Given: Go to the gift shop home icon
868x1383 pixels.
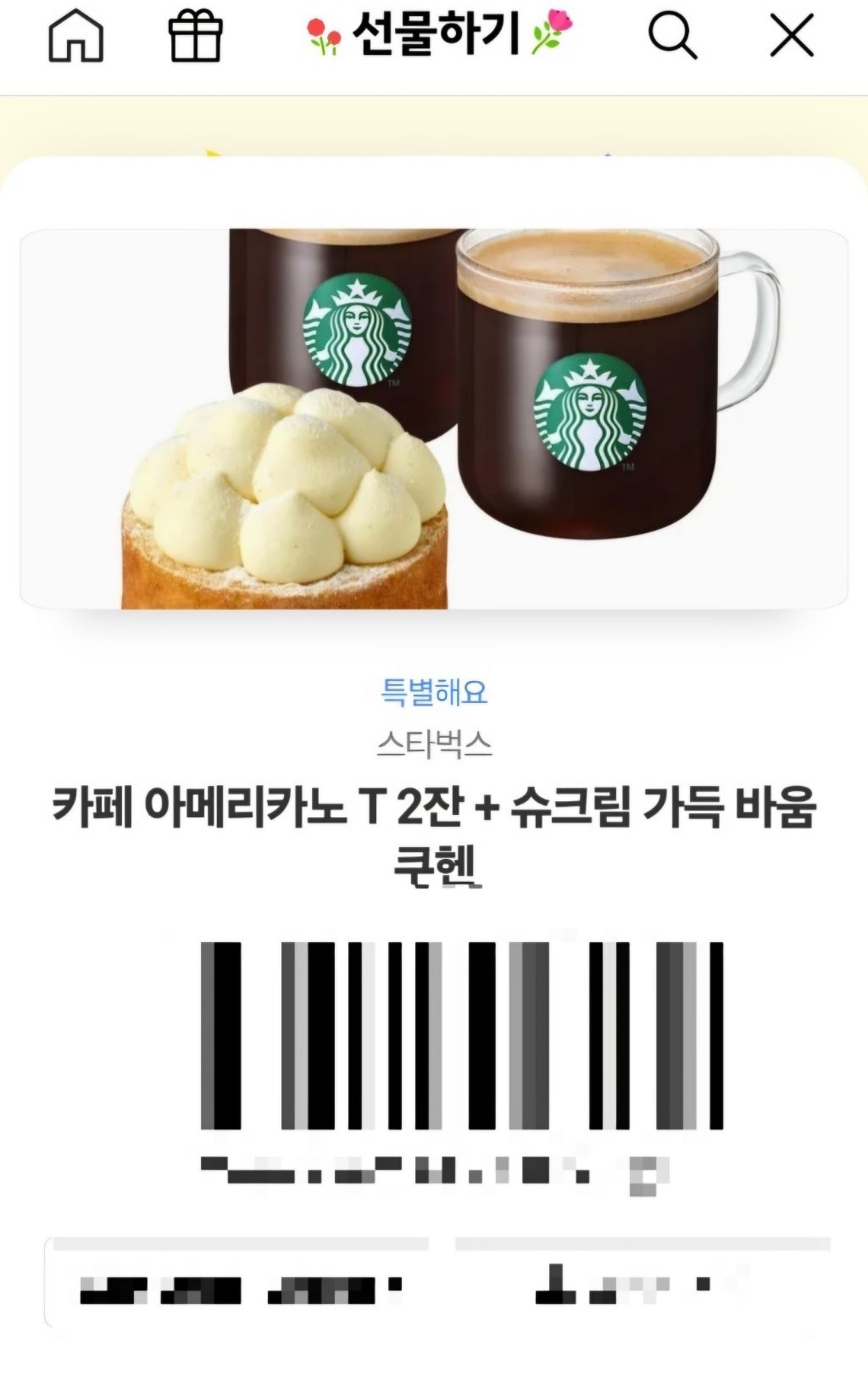Looking at the screenshot, I should click(x=75, y=36).
